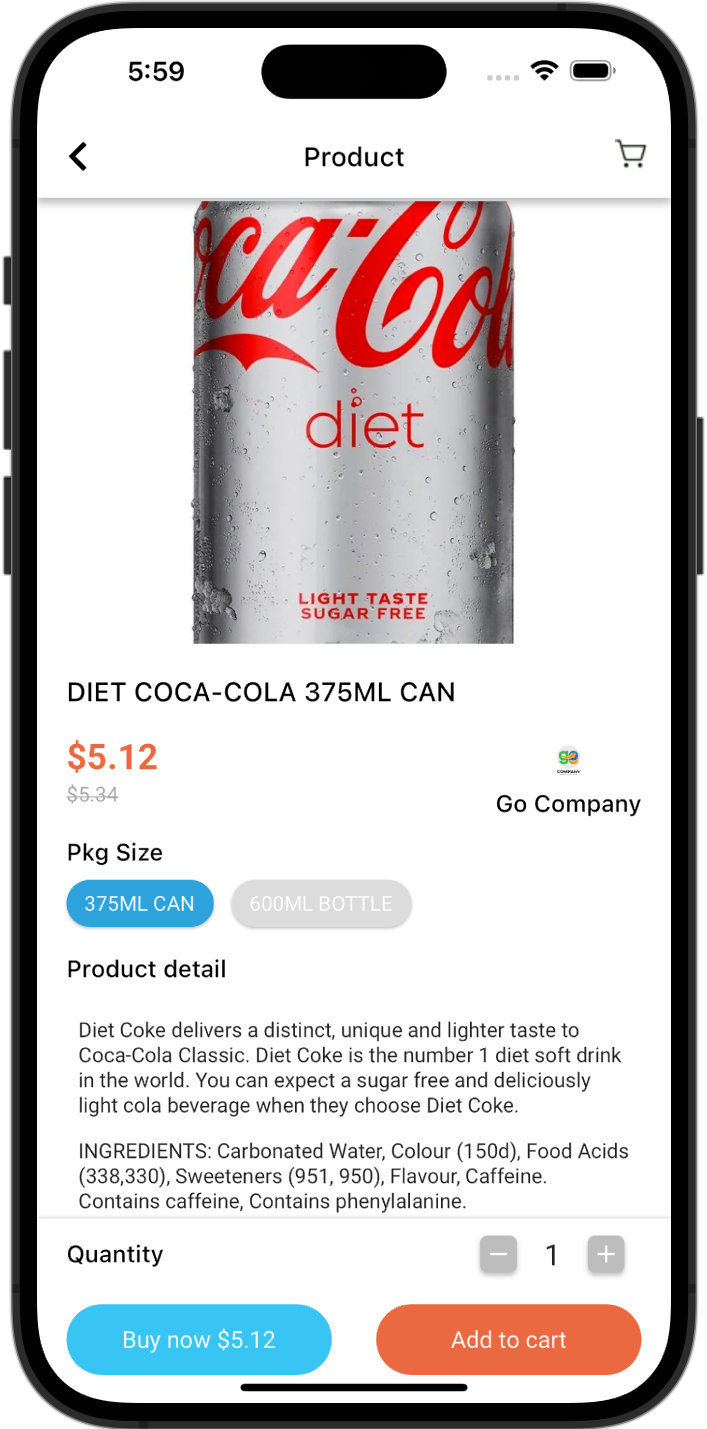Select the 375ML CAN package size

click(140, 904)
